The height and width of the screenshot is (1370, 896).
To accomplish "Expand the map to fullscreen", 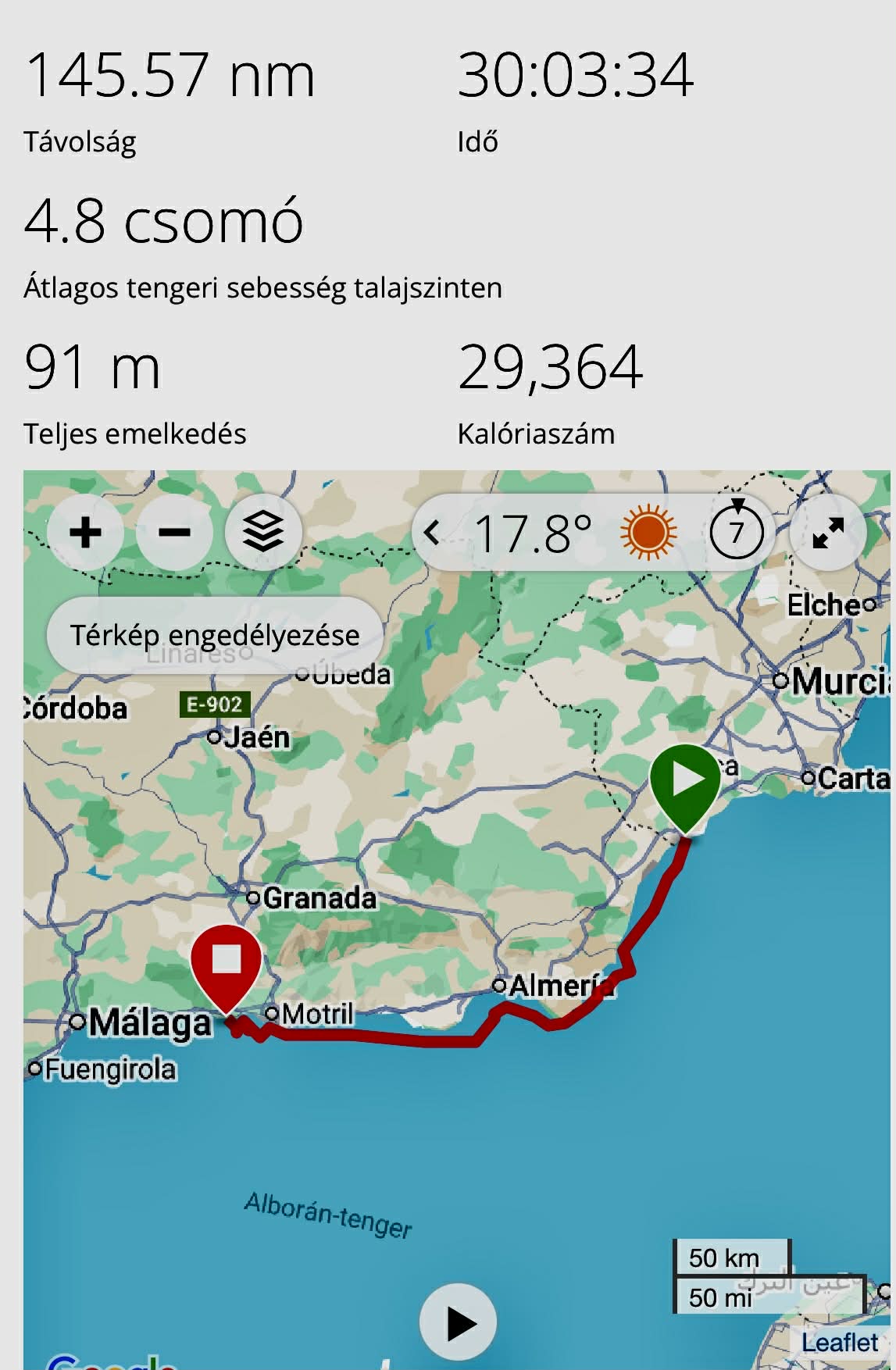I will 828,533.
